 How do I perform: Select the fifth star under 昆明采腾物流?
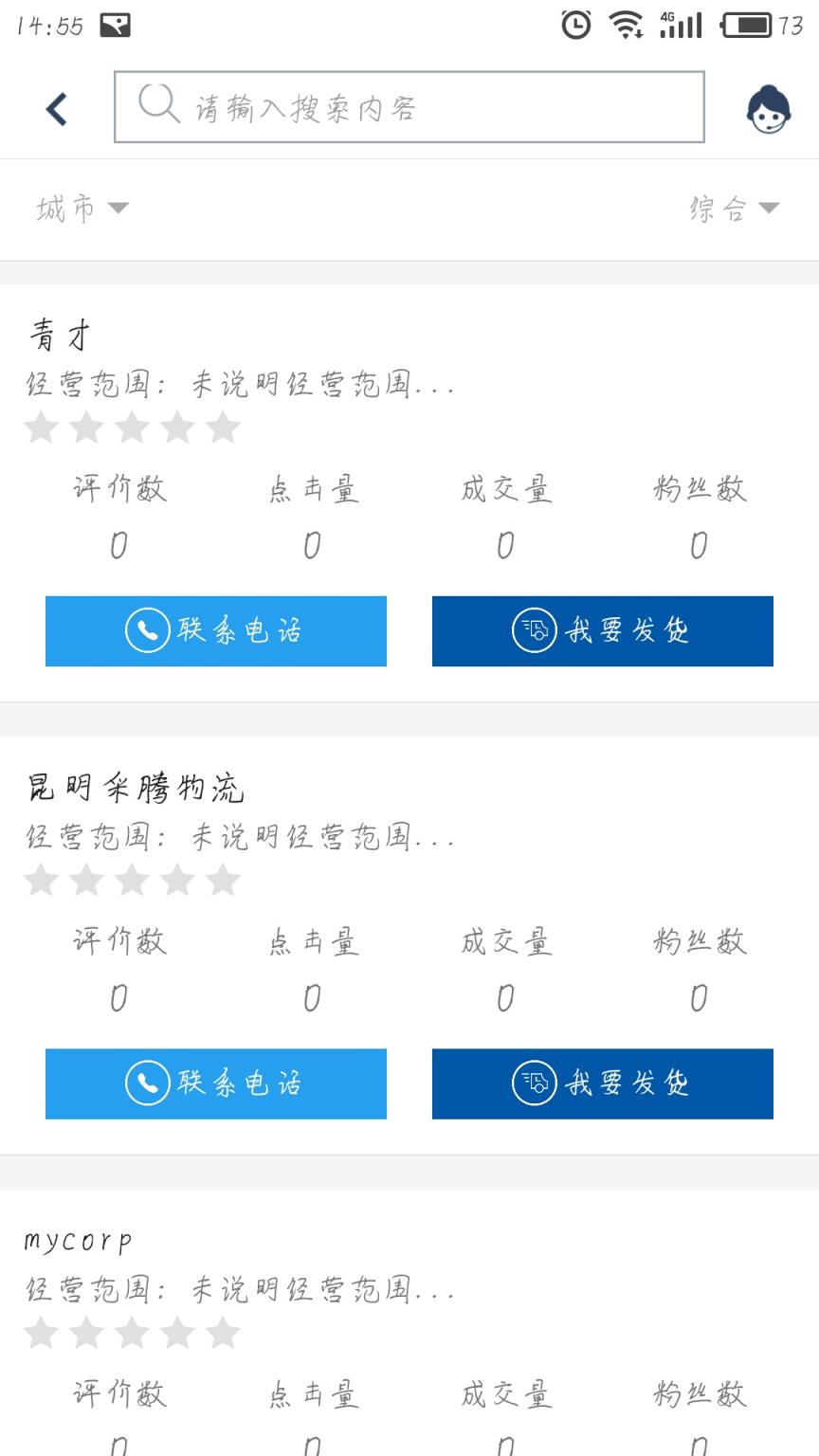(222, 881)
